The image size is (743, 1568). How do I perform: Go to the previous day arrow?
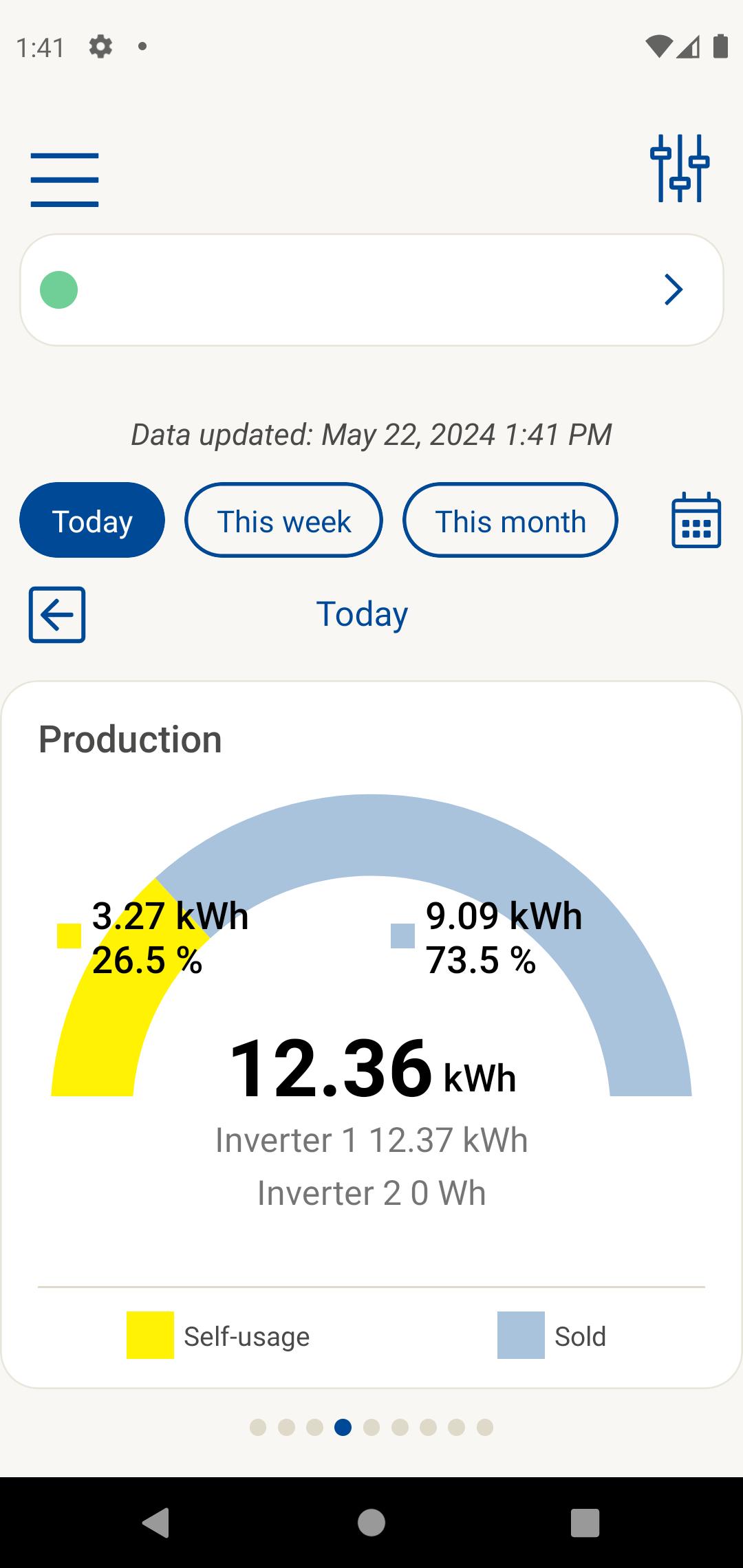(x=57, y=615)
